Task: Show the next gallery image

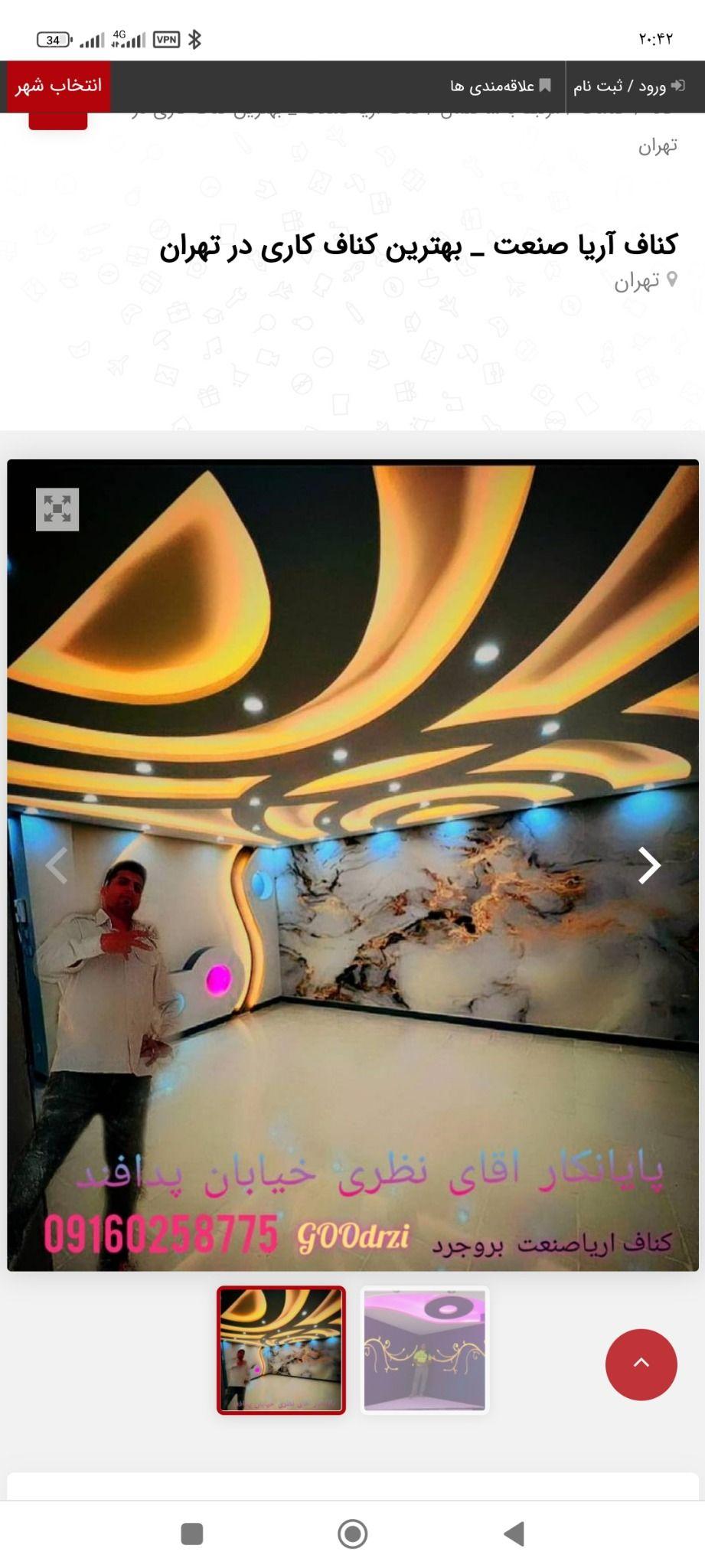Action: [649, 865]
